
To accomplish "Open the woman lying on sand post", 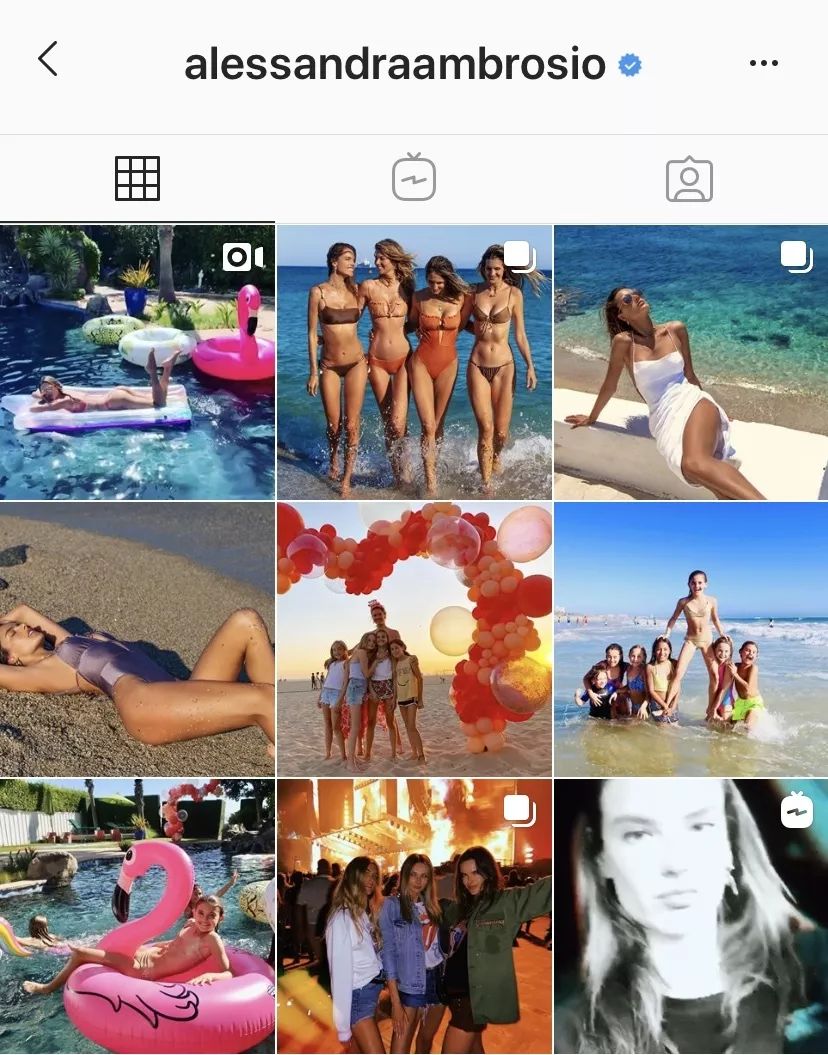I will (137, 640).
